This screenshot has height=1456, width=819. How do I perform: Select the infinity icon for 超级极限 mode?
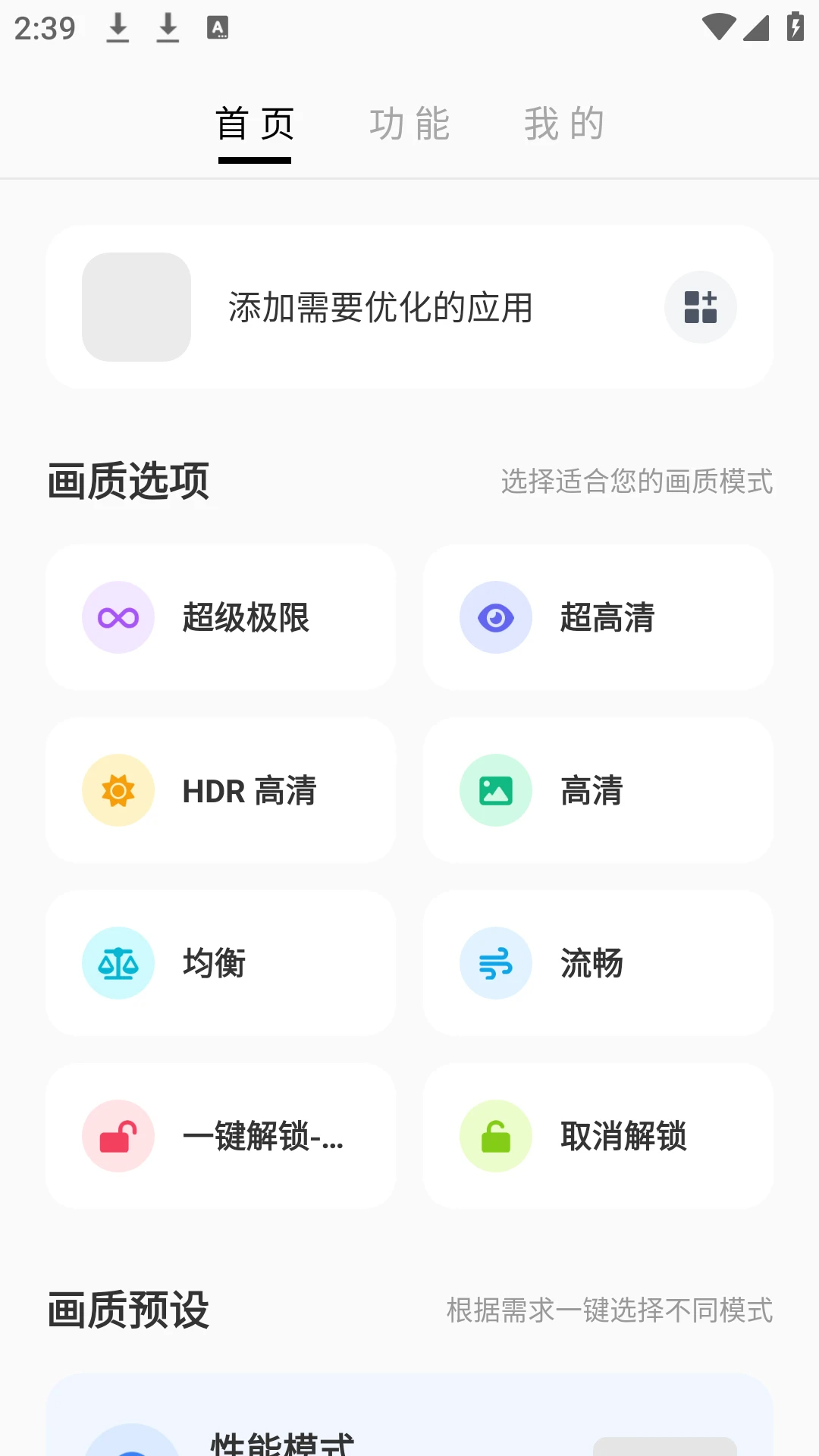coord(118,617)
